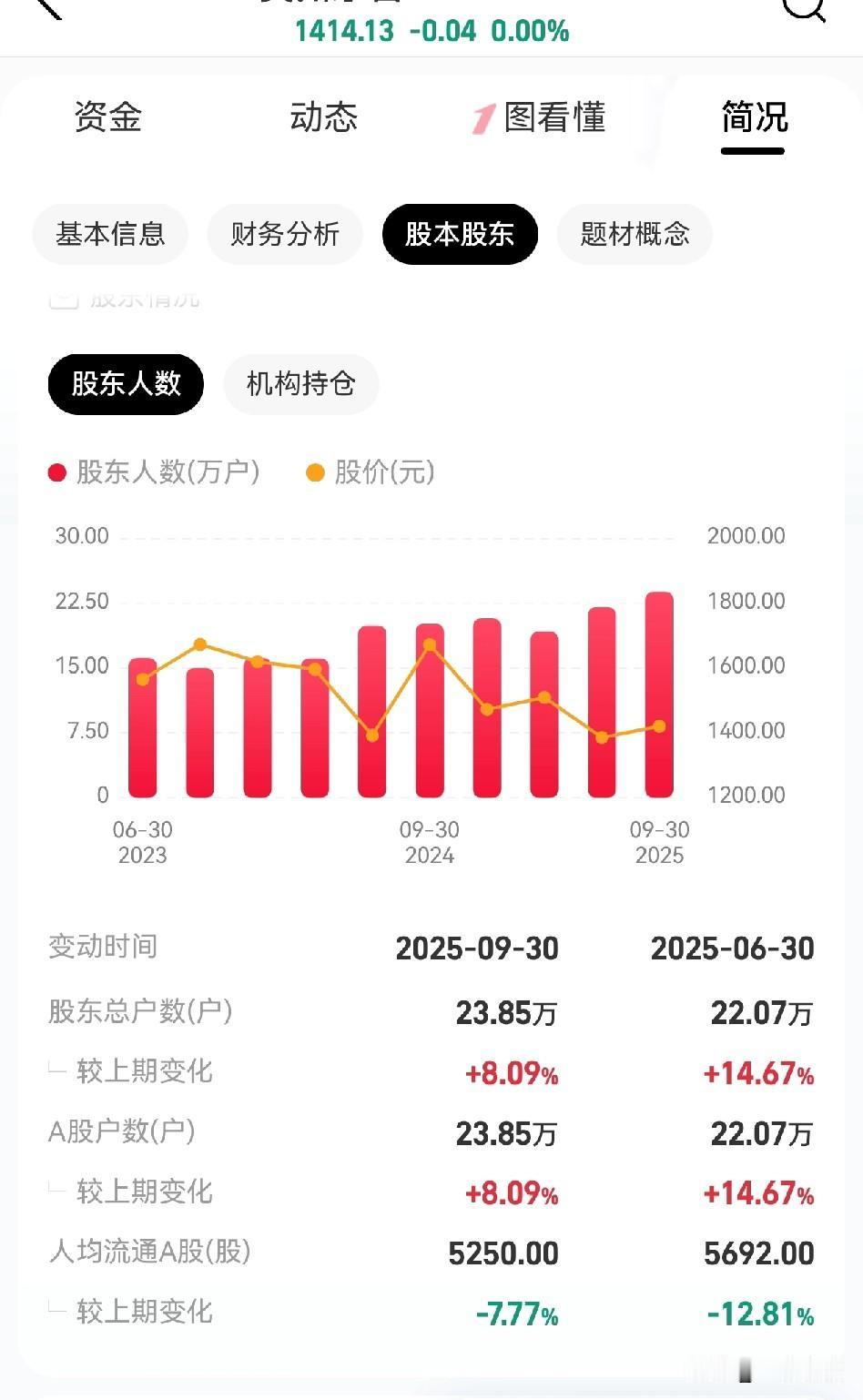Open the 财务分析 section

284,234
